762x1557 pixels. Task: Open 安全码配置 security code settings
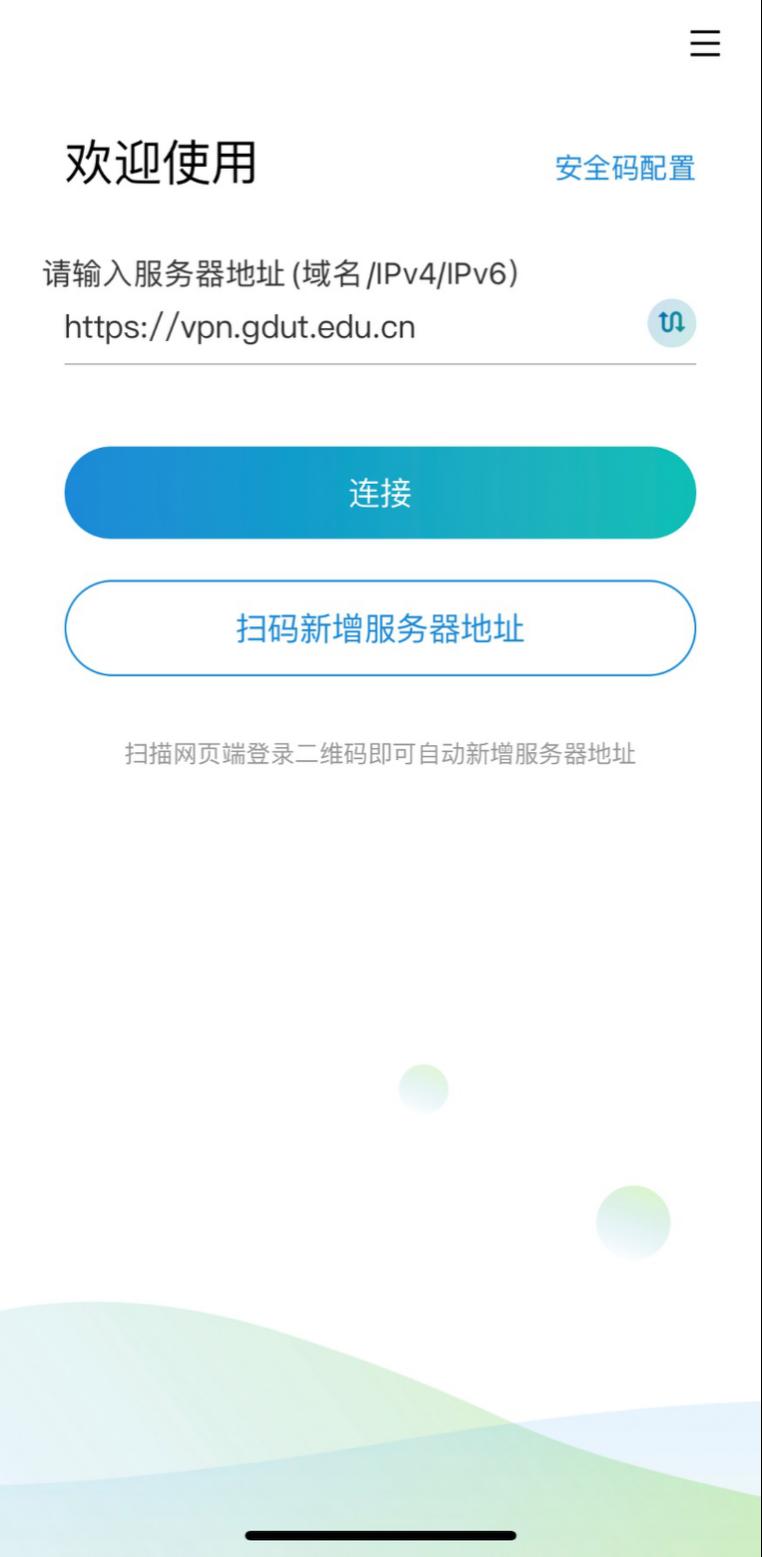pos(625,168)
